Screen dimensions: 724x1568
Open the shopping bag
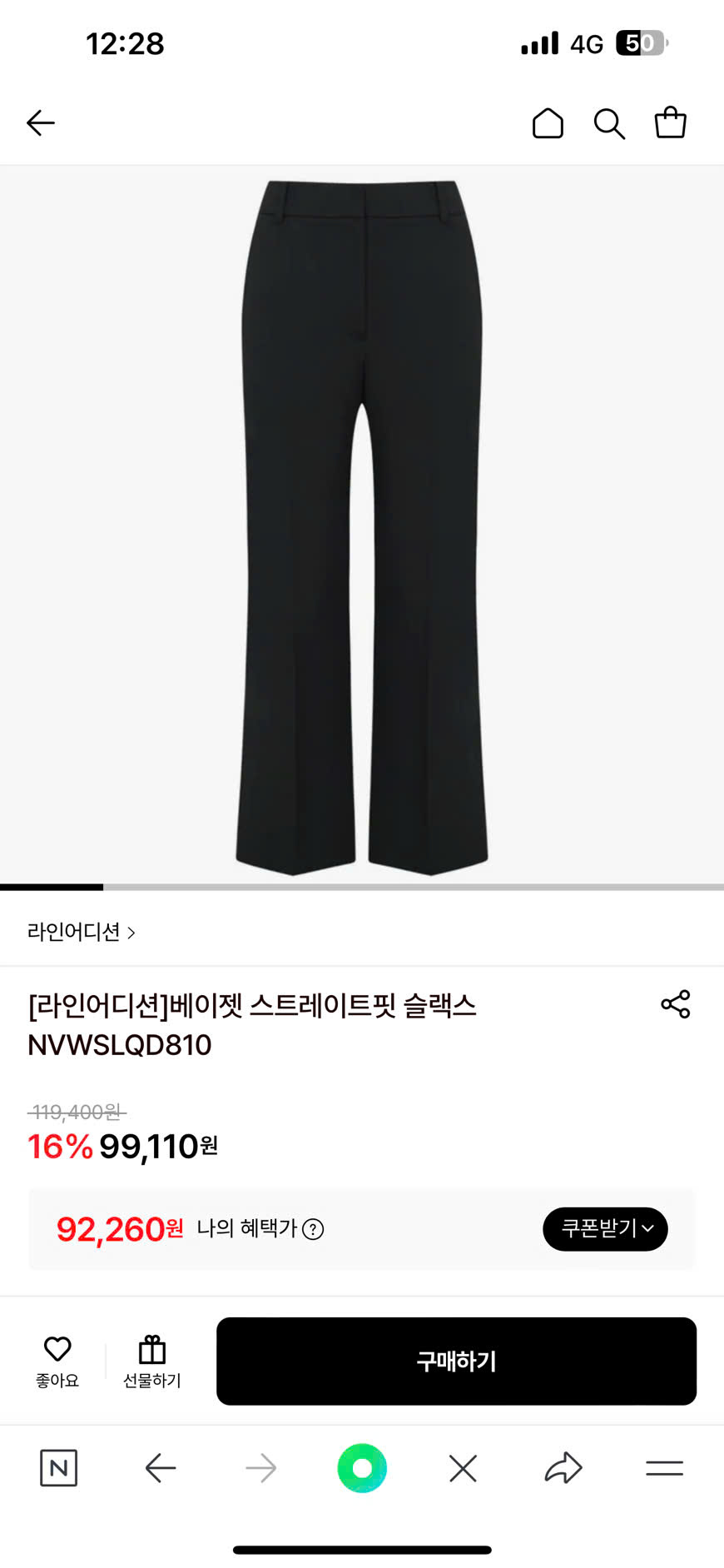(670, 122)
